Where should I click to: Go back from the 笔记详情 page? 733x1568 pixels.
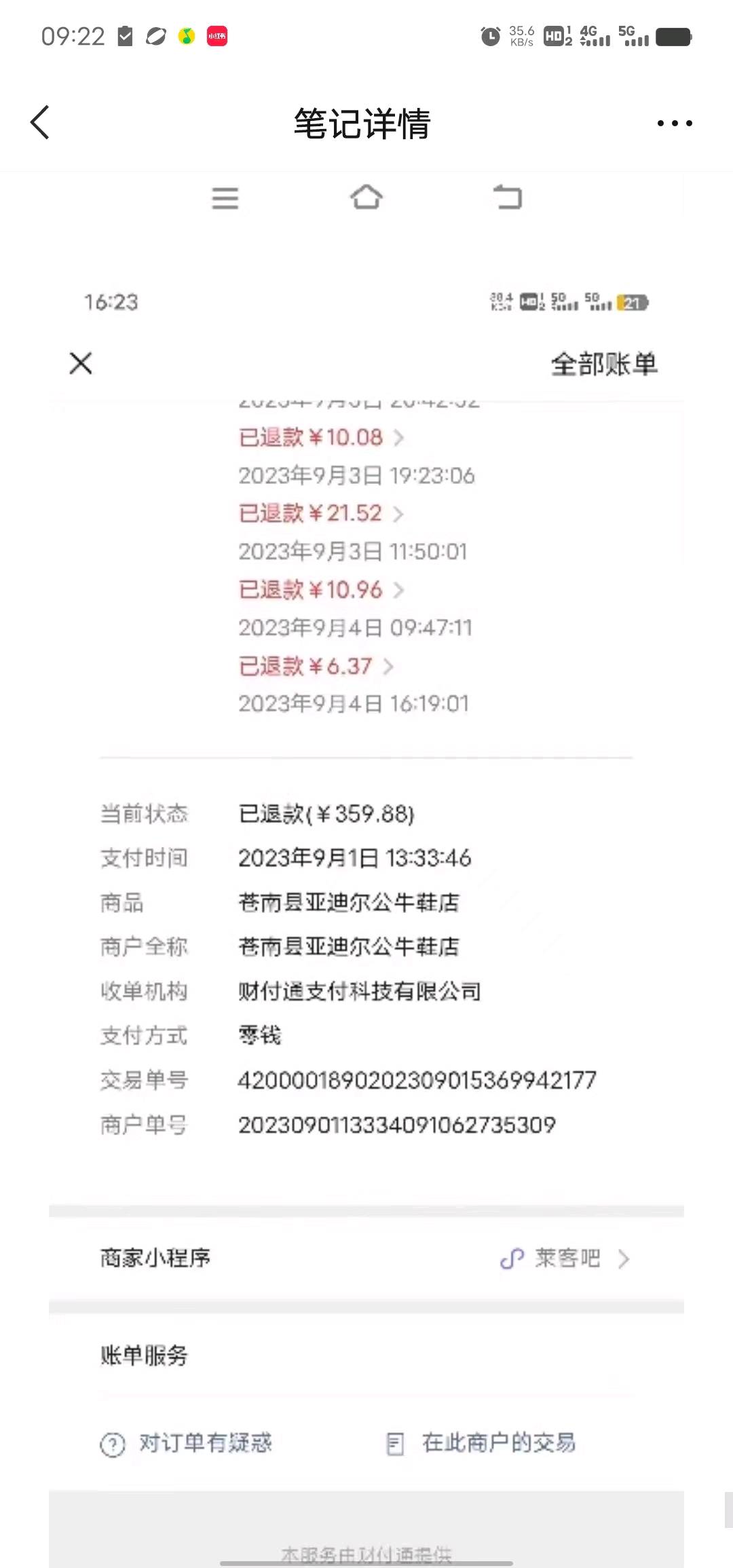(40, 123)
